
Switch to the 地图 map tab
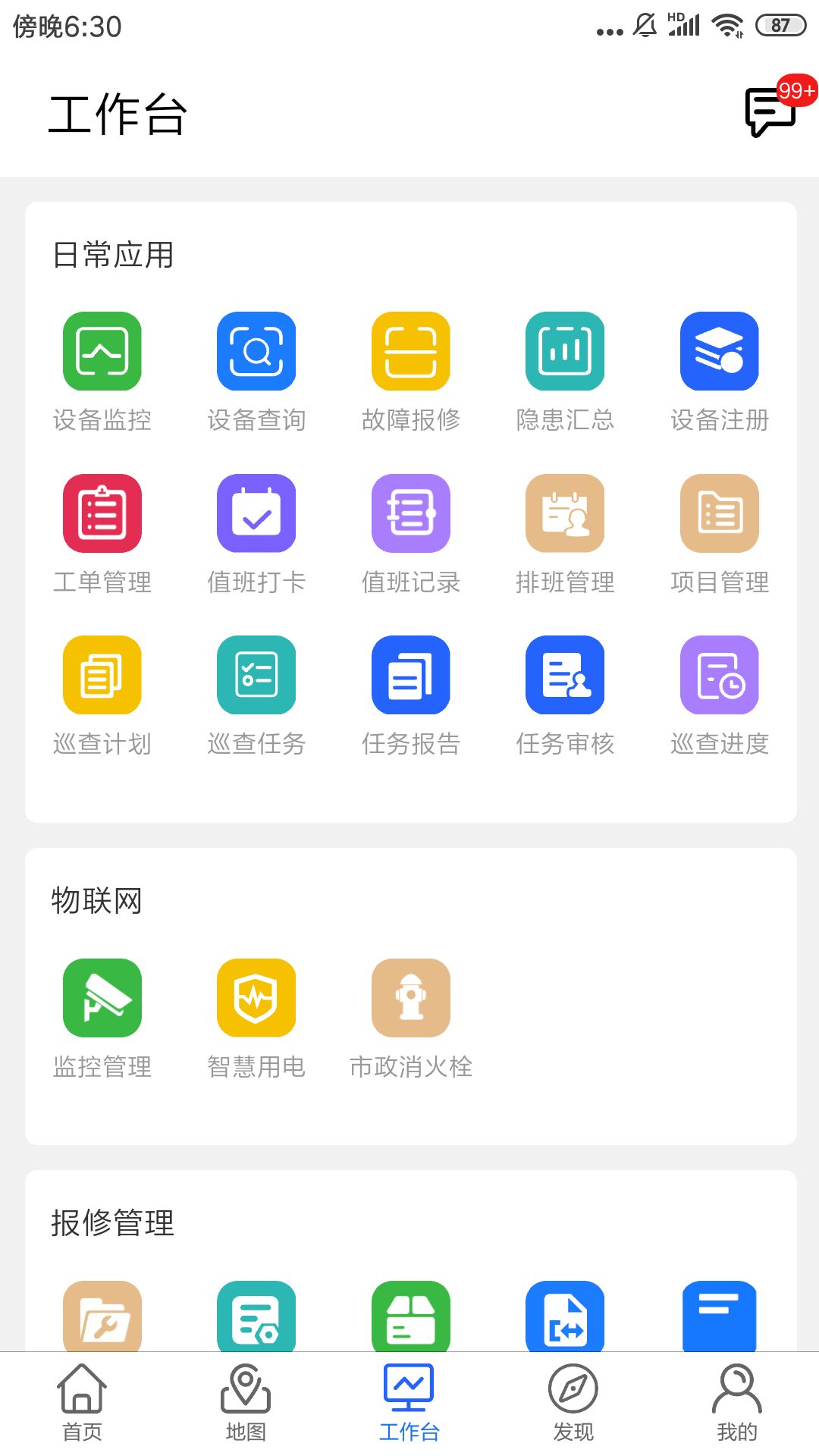tap(246, 1403)
